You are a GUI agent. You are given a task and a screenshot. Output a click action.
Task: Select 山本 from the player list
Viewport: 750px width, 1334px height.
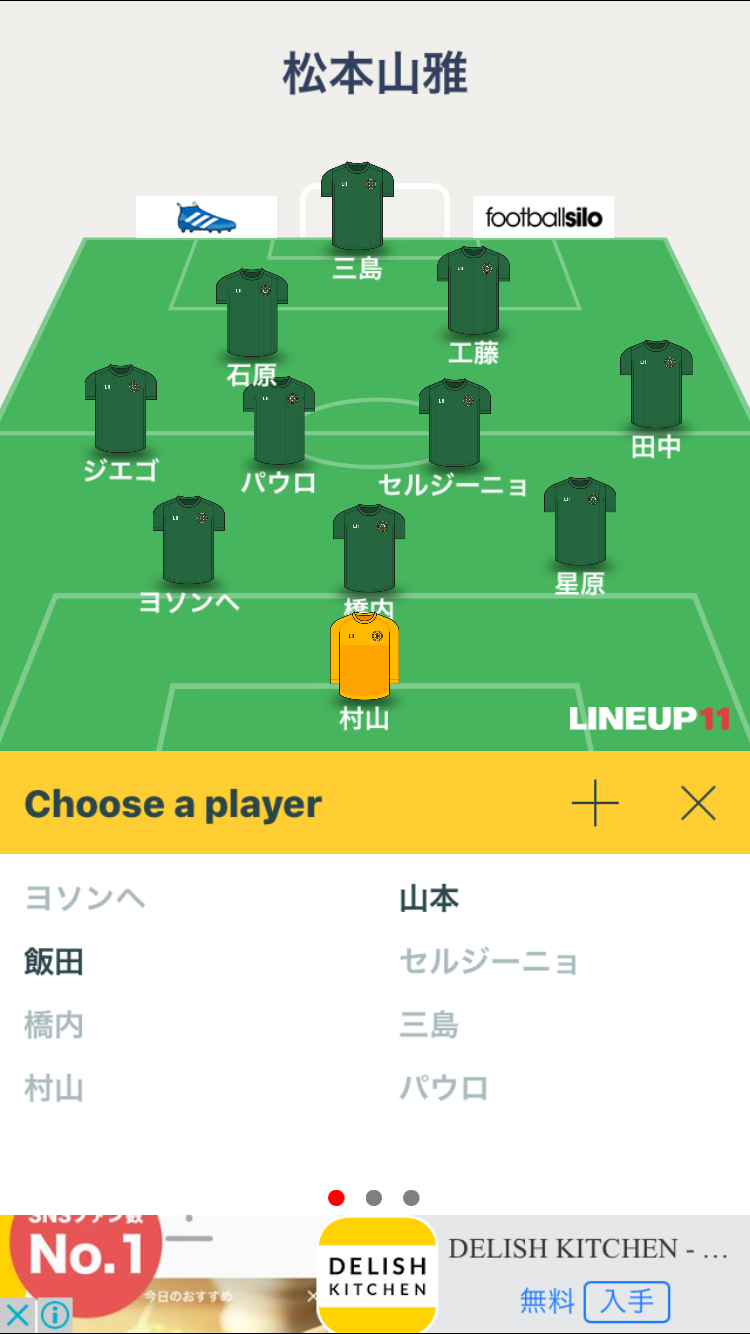coord(429,899)
